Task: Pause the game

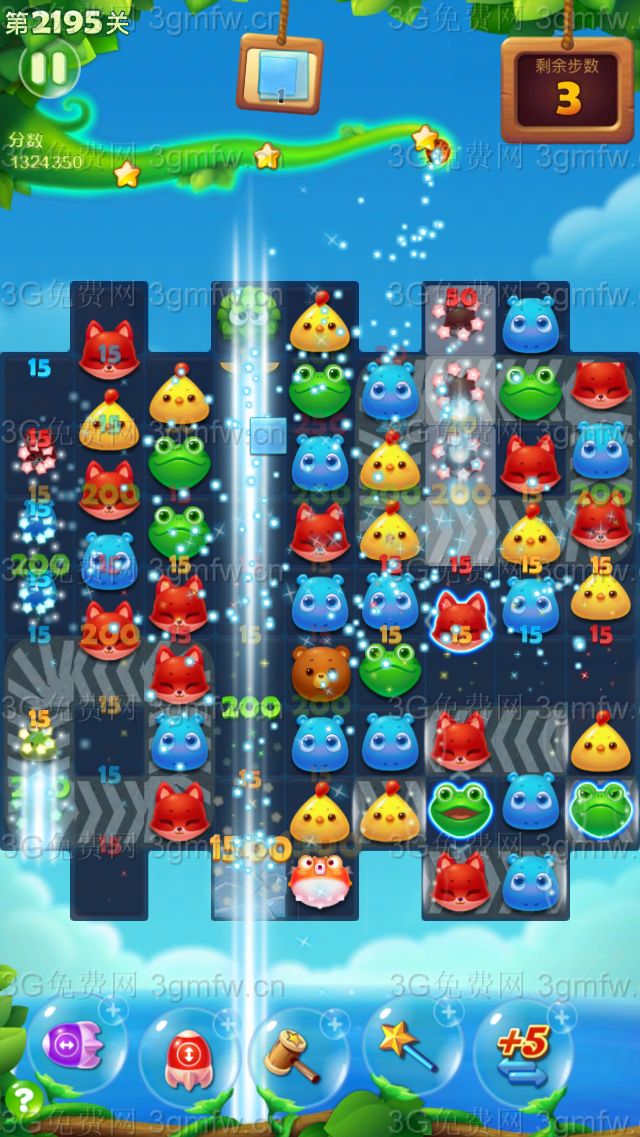Action: [x=48, y=68]
